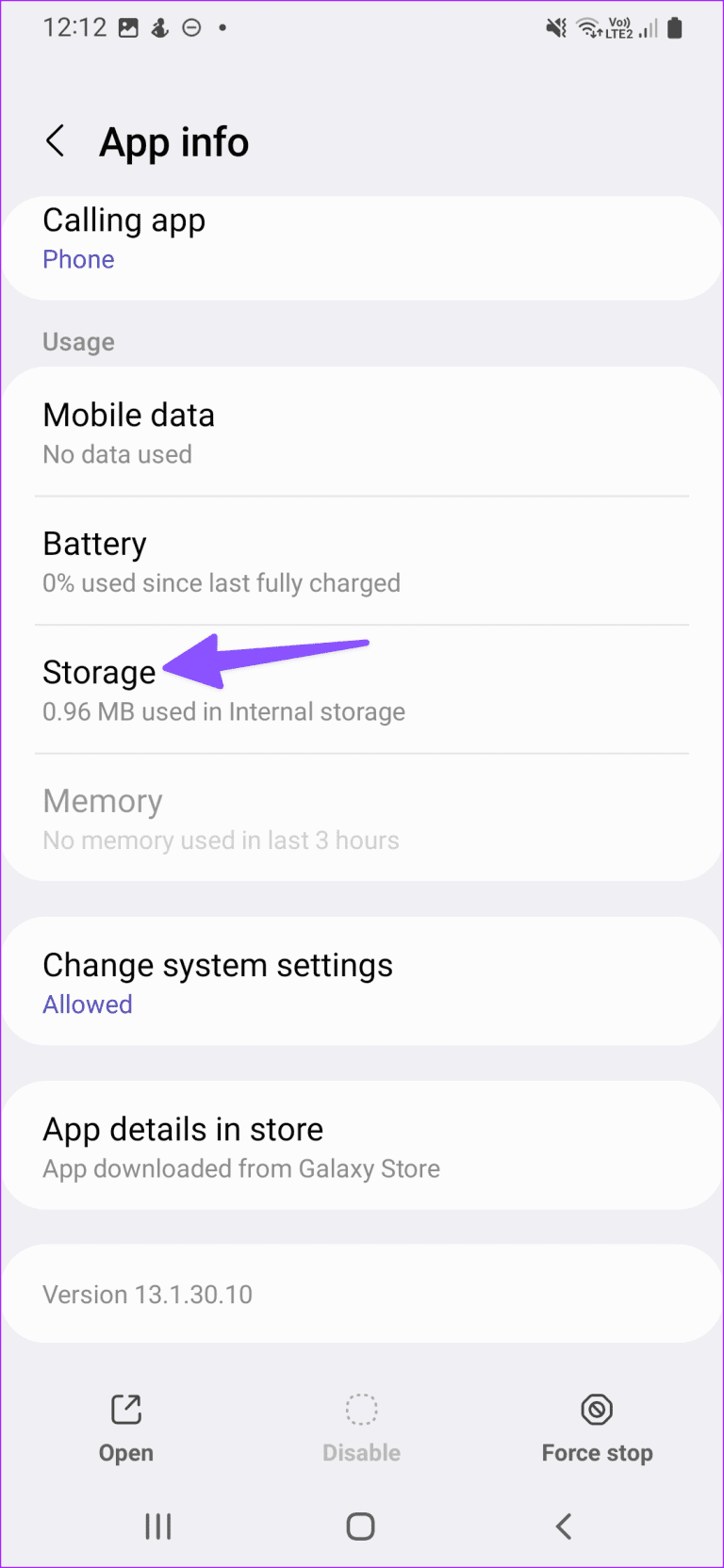View Storage used in Internal storage
The height and width of the screenshot is (1568, 724).
pos(361,689)
